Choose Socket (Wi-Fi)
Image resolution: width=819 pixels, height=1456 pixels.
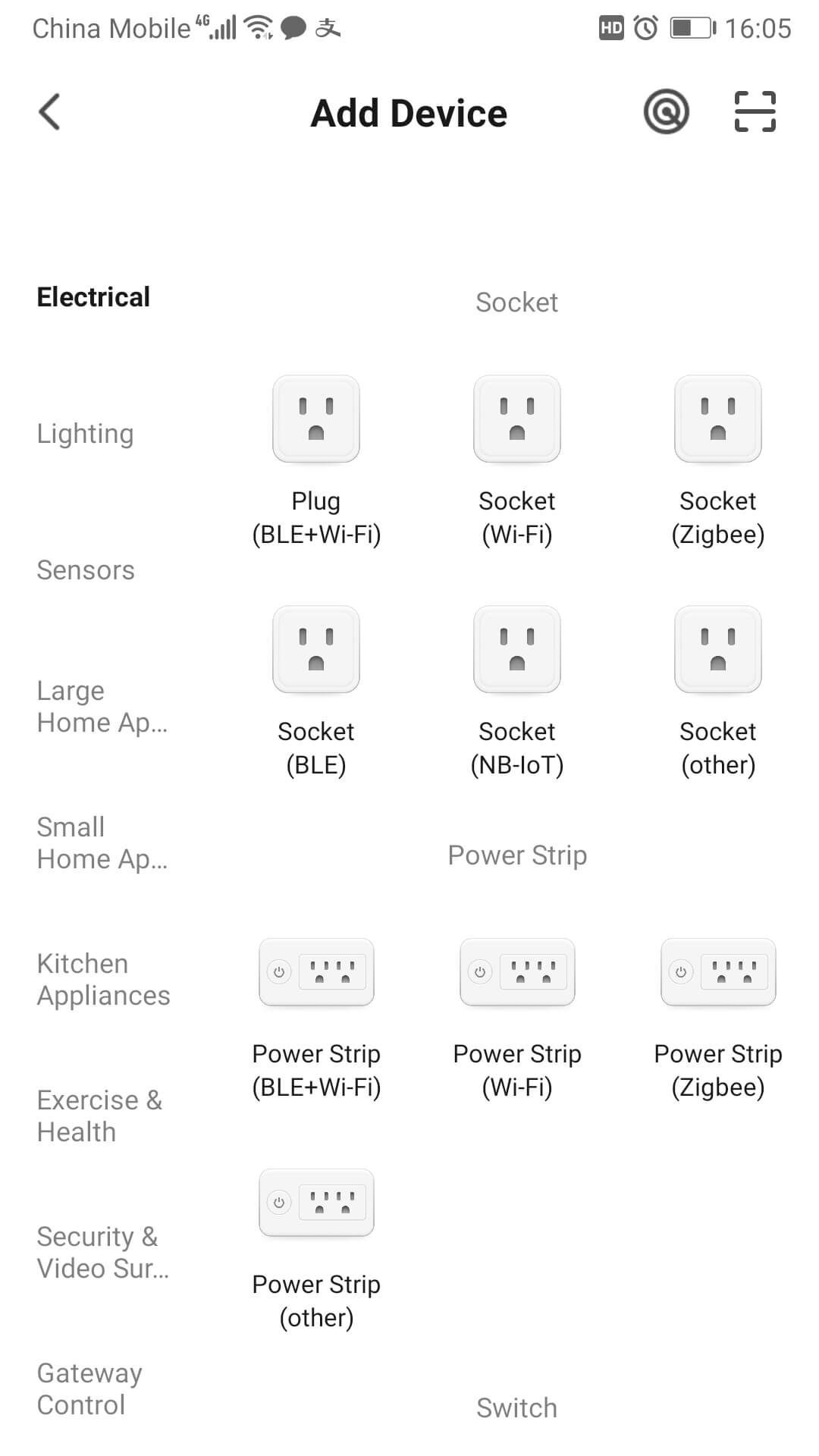tap(517, 461)
